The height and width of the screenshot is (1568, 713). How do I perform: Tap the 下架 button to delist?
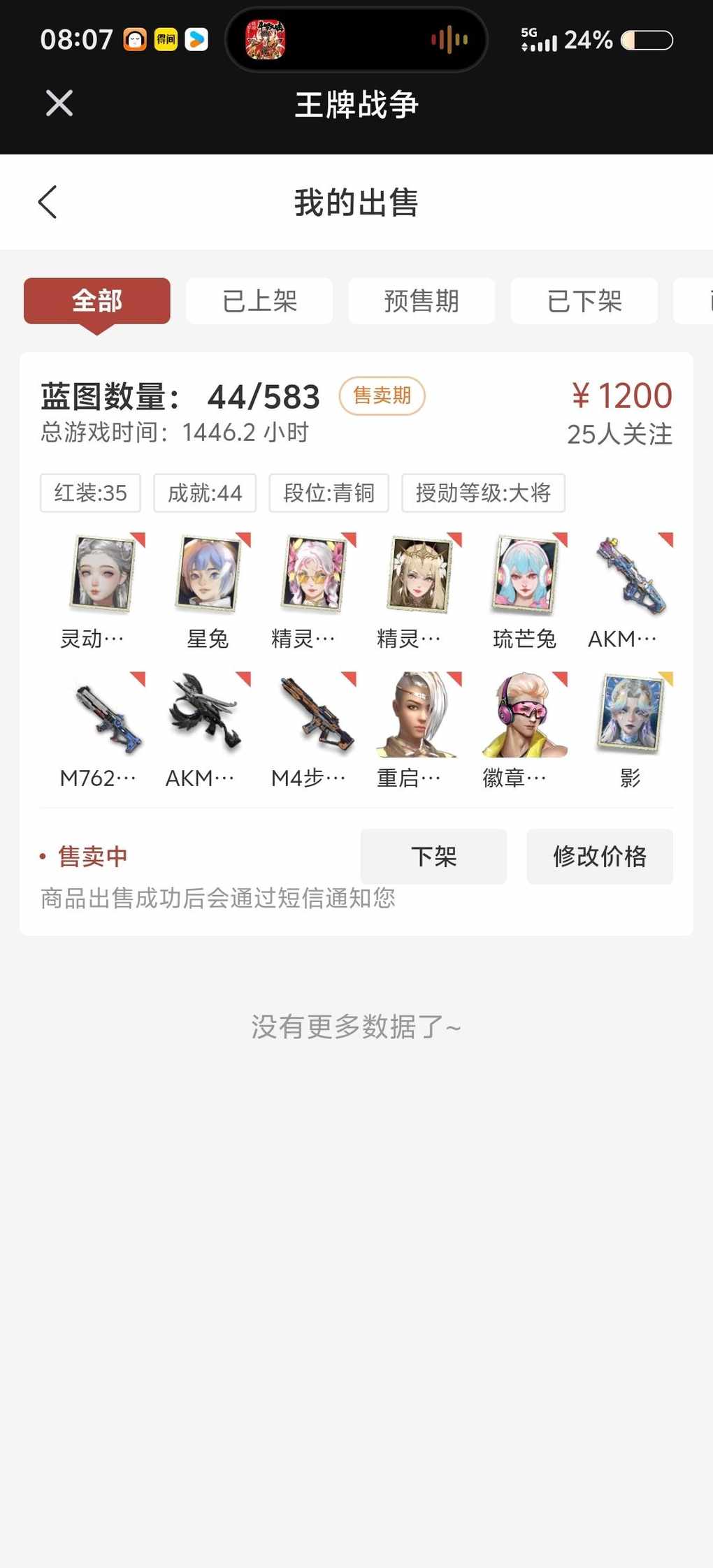[x=433, y=856]
